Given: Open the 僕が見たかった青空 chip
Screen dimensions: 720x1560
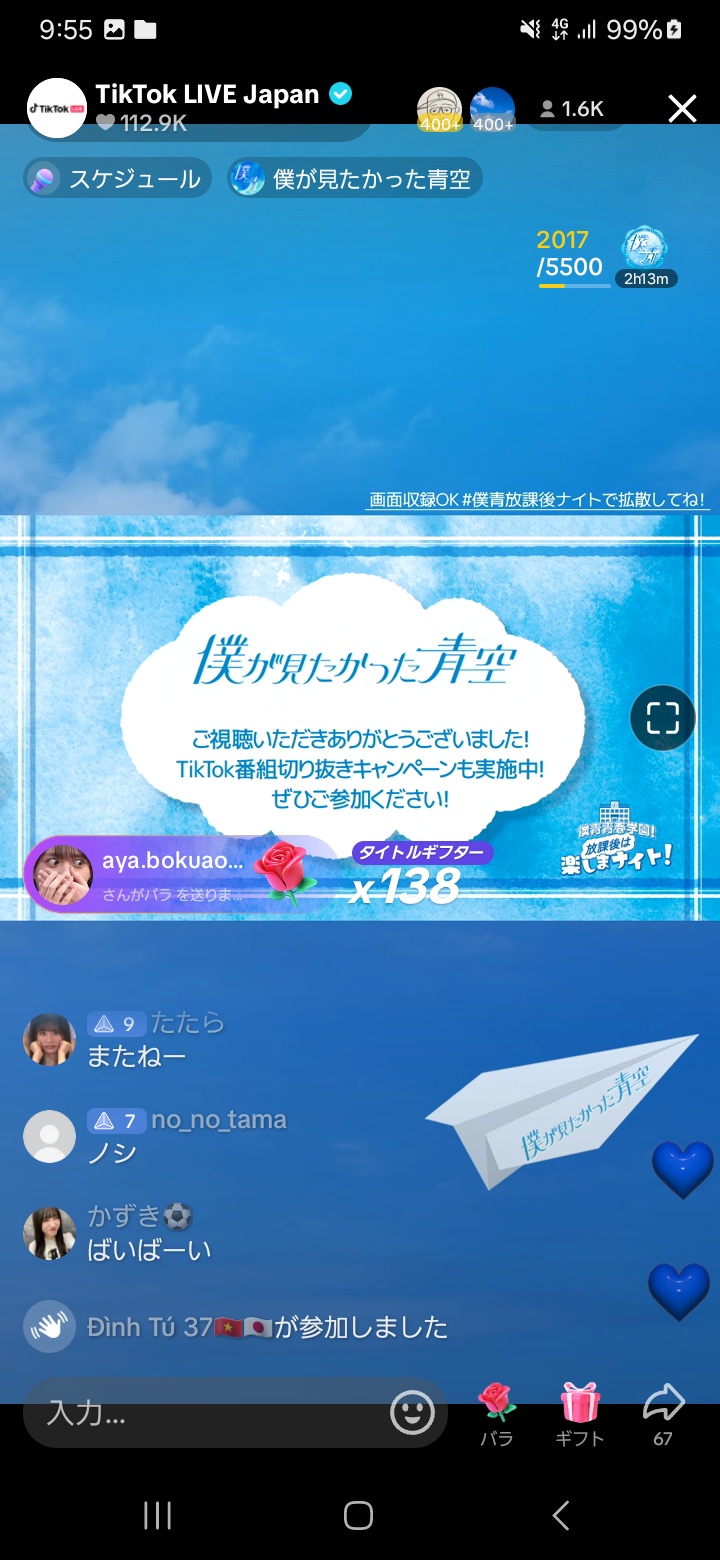Looking at the screenshot, I should [355, 179].
